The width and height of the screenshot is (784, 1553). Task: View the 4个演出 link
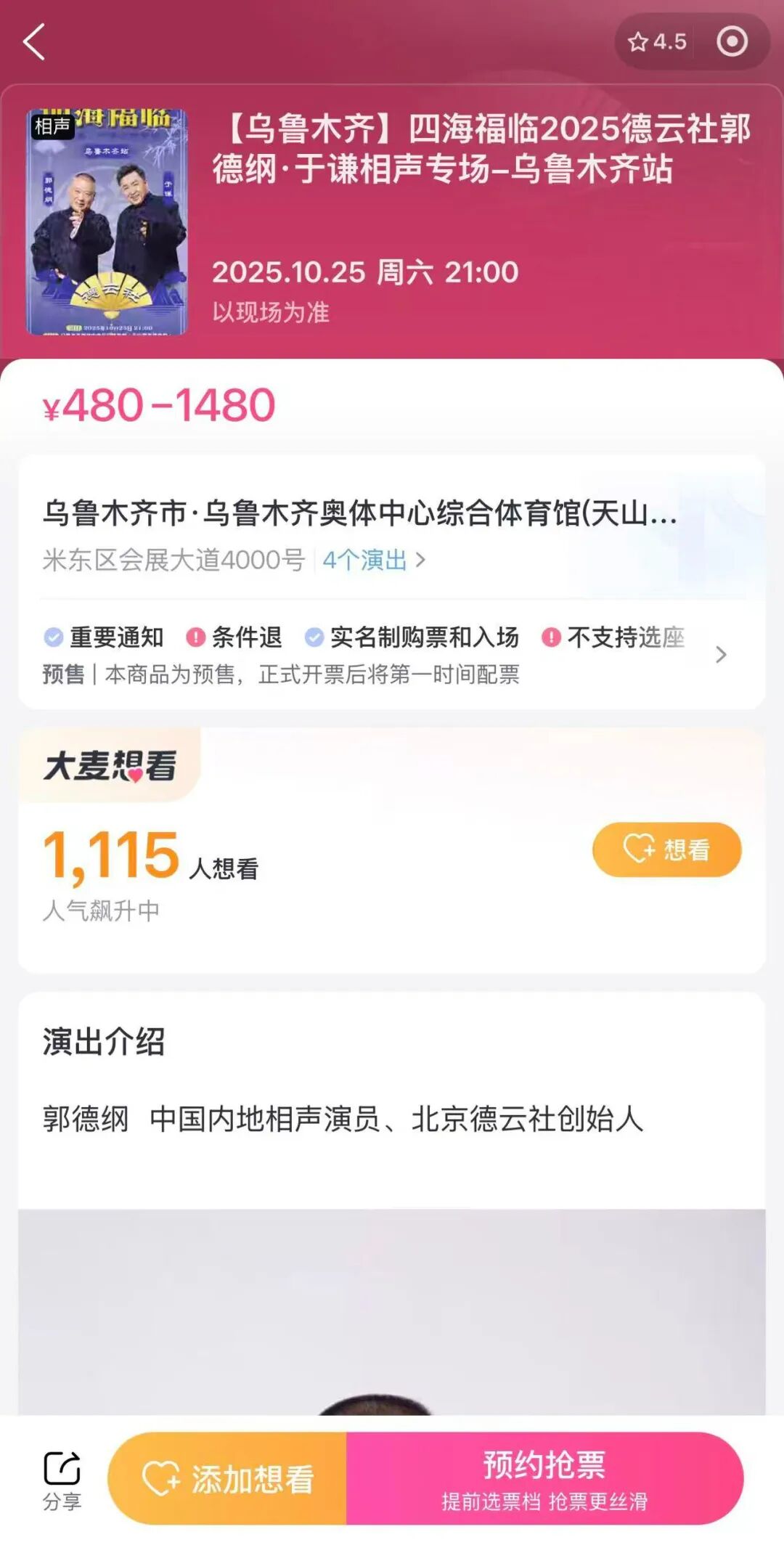373,560
